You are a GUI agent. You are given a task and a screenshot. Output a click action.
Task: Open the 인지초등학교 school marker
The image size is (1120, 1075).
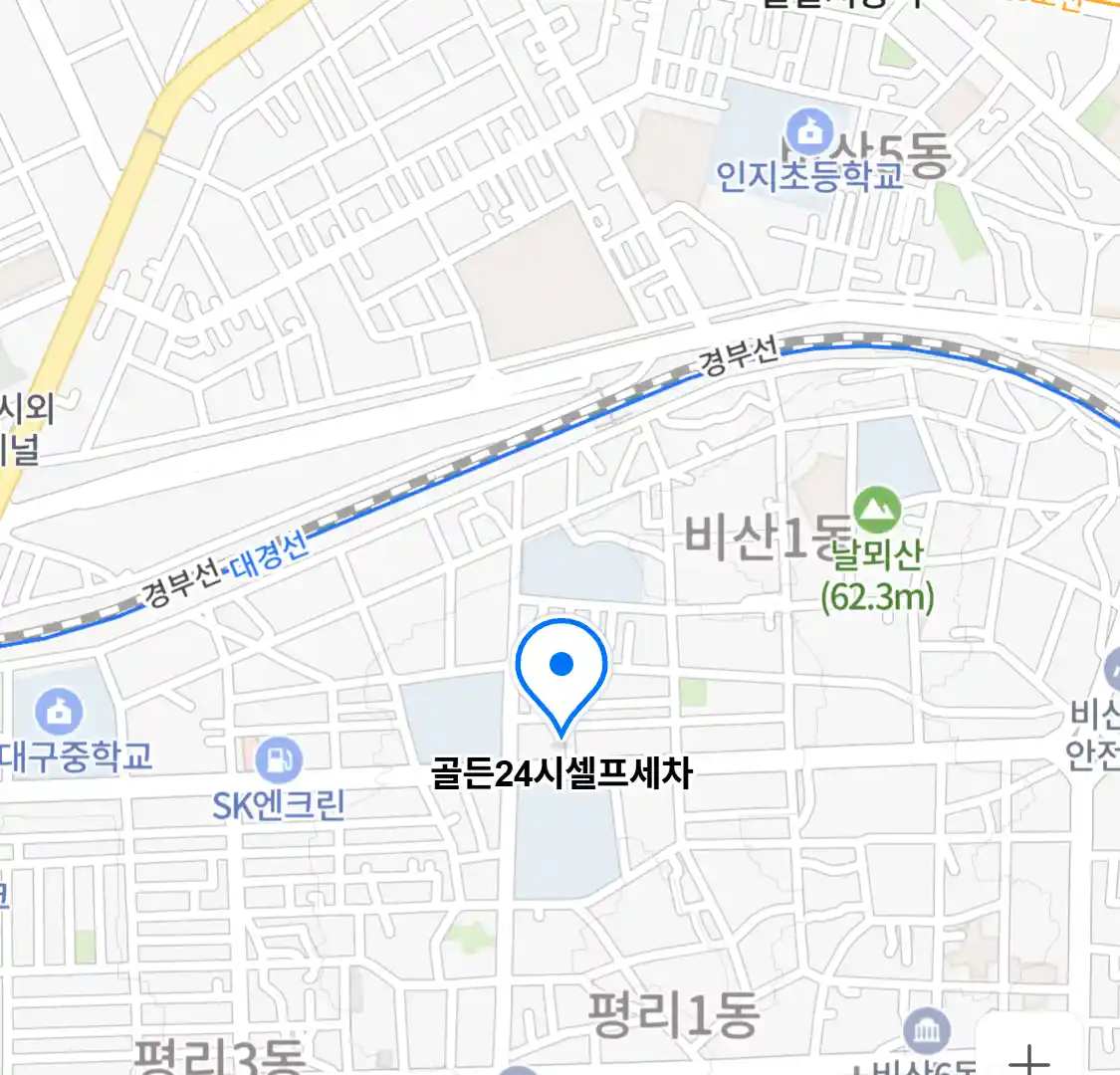pyautogui.click(x=809, y=132)
